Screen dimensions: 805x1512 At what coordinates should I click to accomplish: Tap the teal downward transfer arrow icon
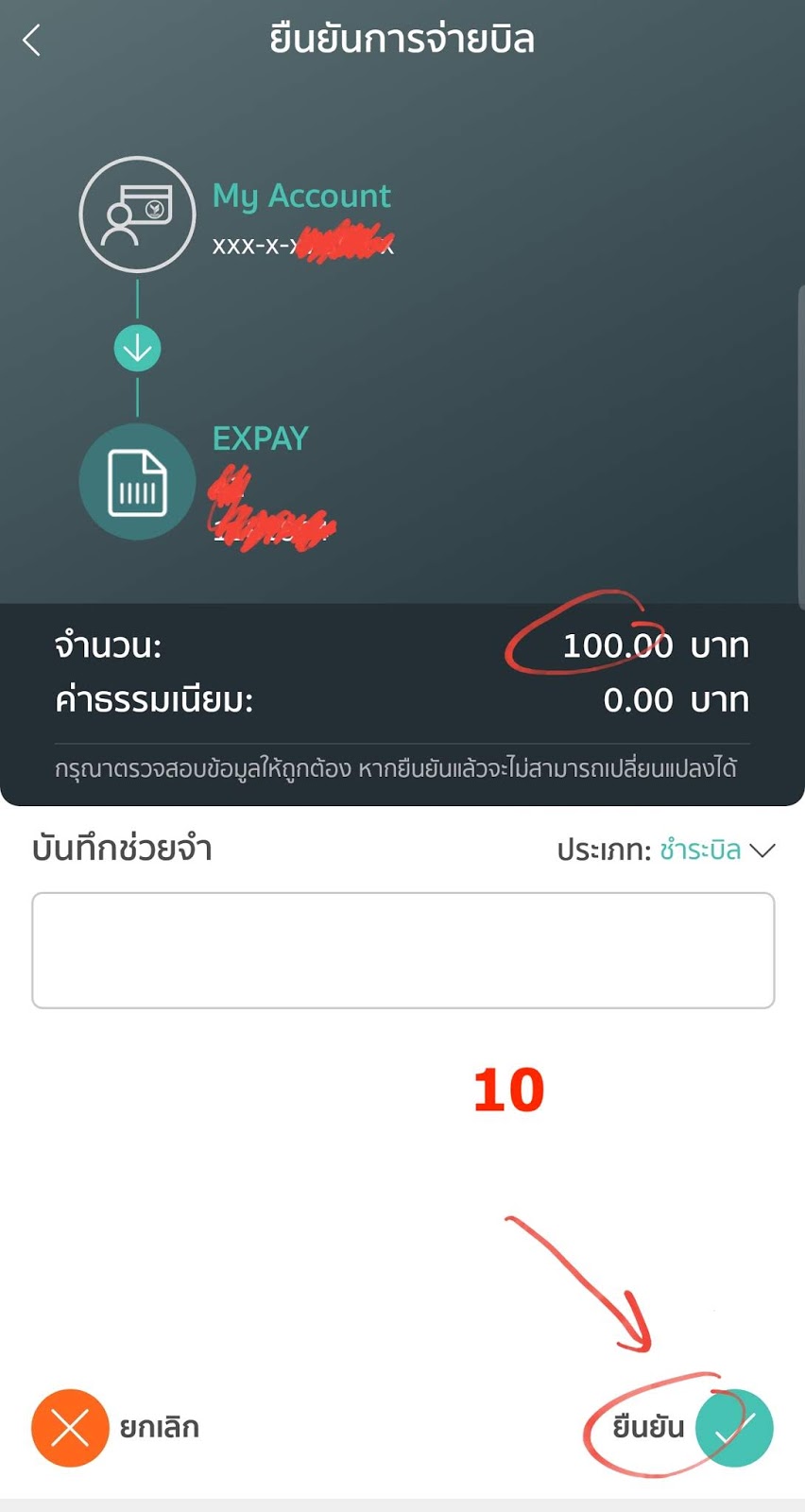138,347
